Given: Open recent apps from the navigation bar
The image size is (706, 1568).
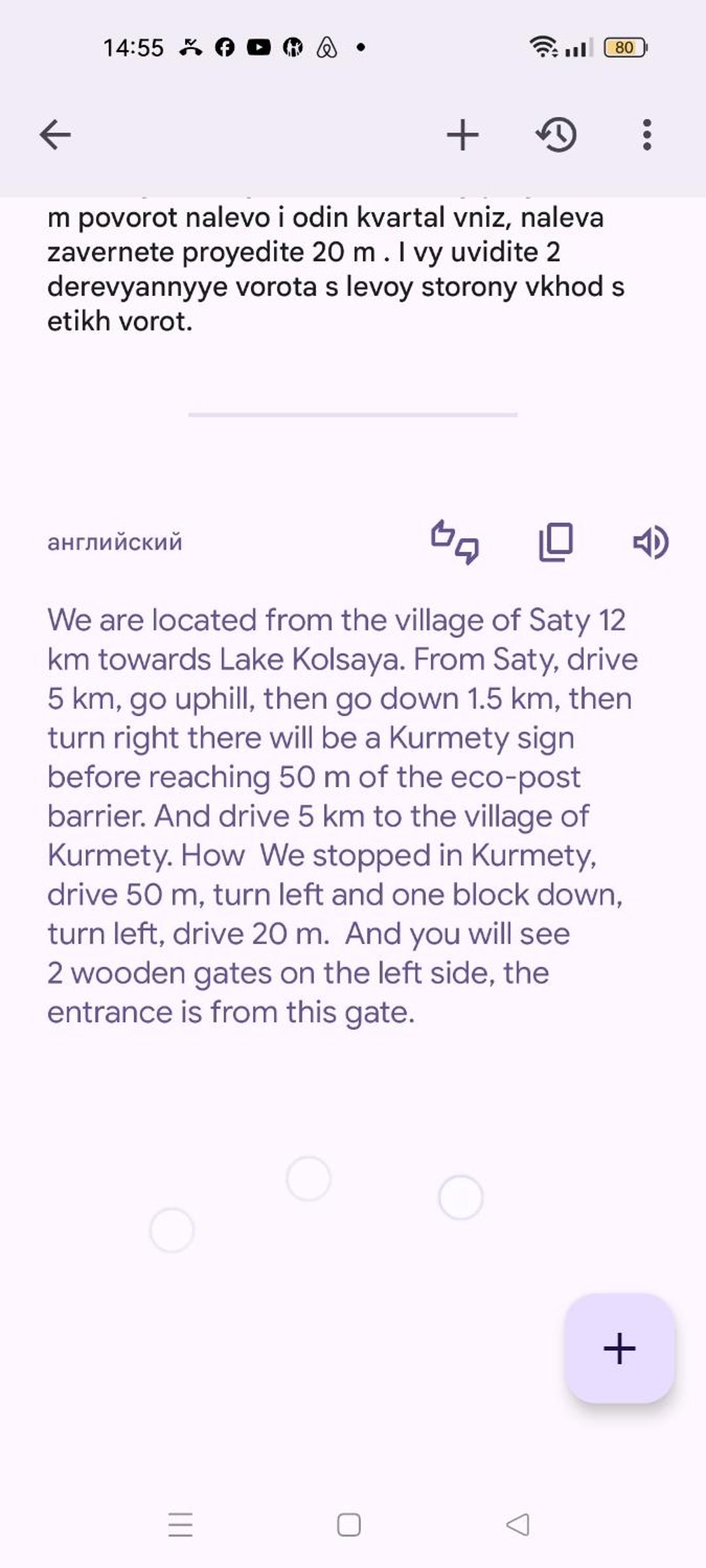Looking at the screenshot, I should (180, 1525).
